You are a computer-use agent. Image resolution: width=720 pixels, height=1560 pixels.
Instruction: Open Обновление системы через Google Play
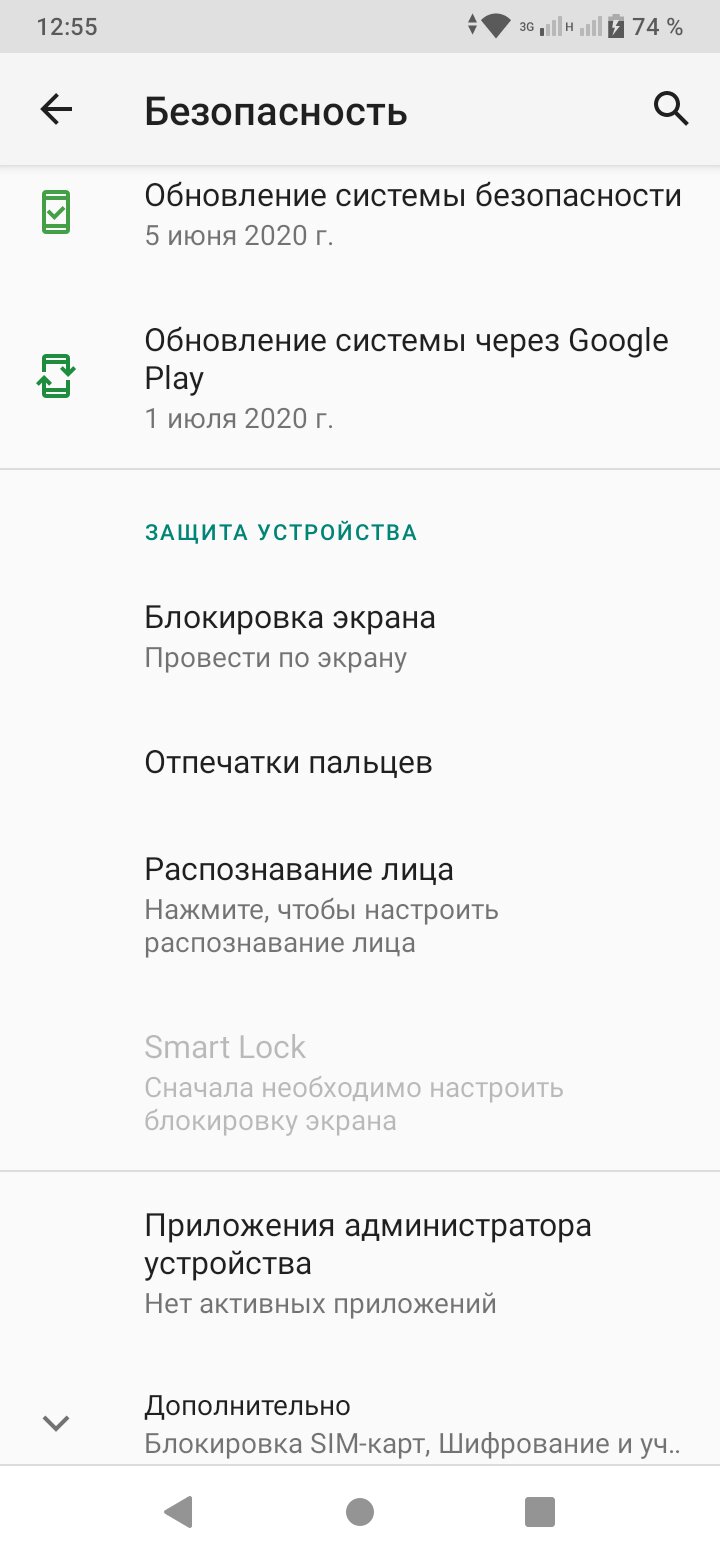coord(360,377)
